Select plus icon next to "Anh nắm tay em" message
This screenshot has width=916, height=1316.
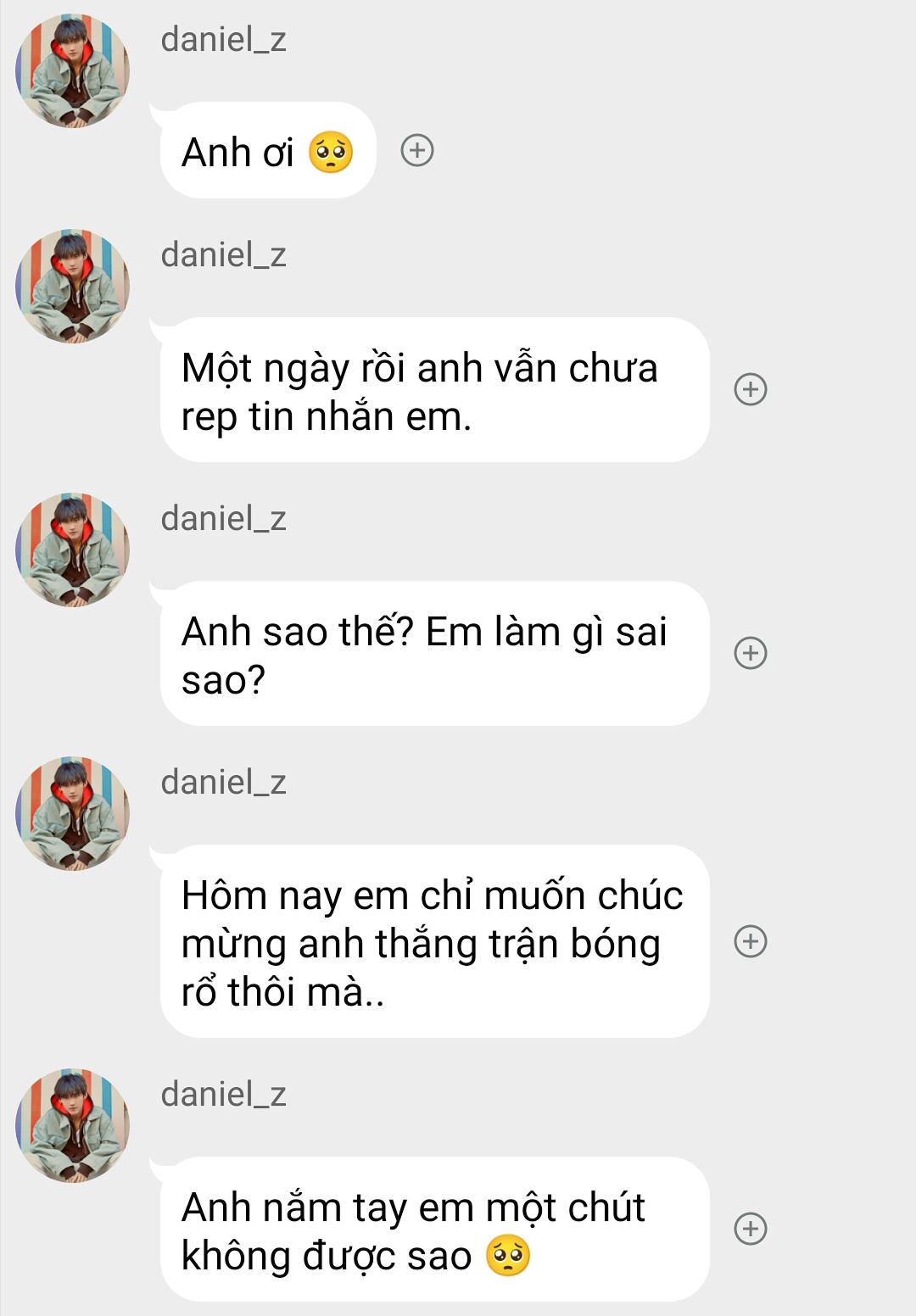click(750, 1229)
